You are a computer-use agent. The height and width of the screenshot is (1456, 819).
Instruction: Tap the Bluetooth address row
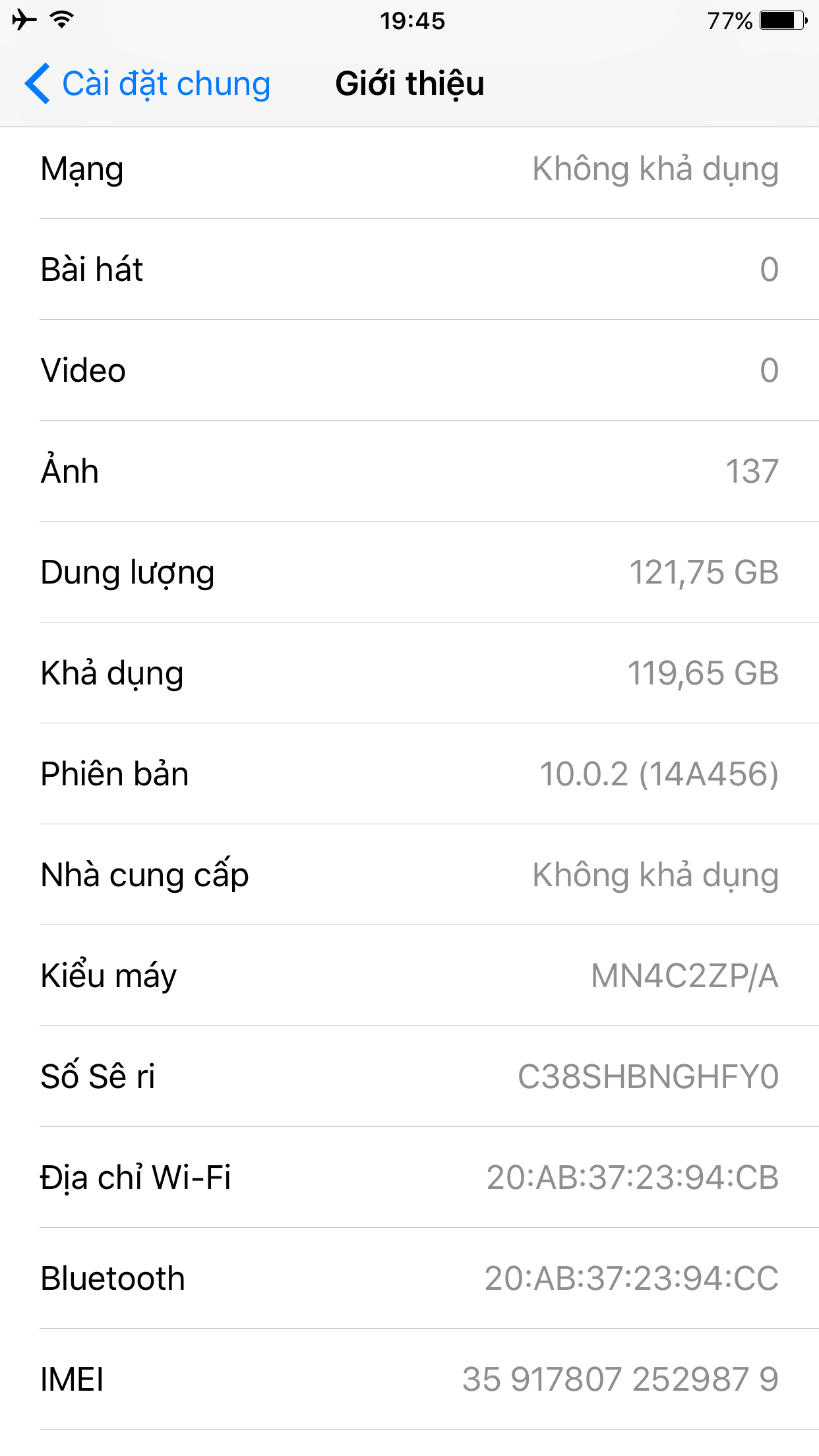409,1279
